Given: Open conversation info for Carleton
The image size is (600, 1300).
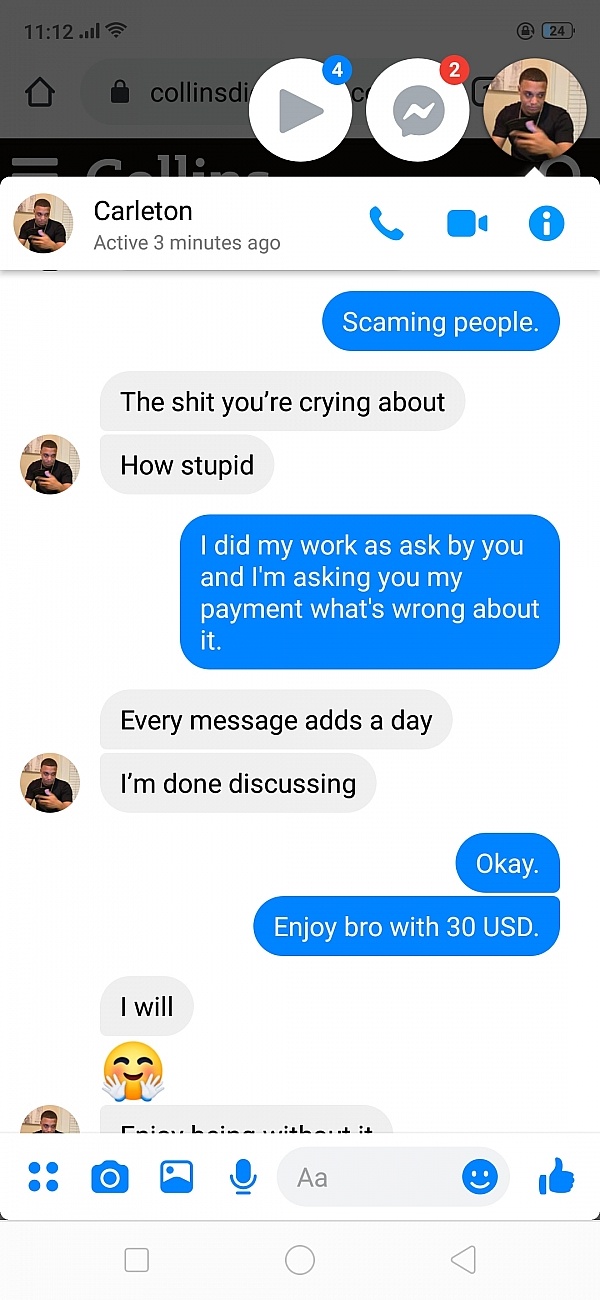Looking at the screenshot, I should pyautogui.click(x=546, y=223).
